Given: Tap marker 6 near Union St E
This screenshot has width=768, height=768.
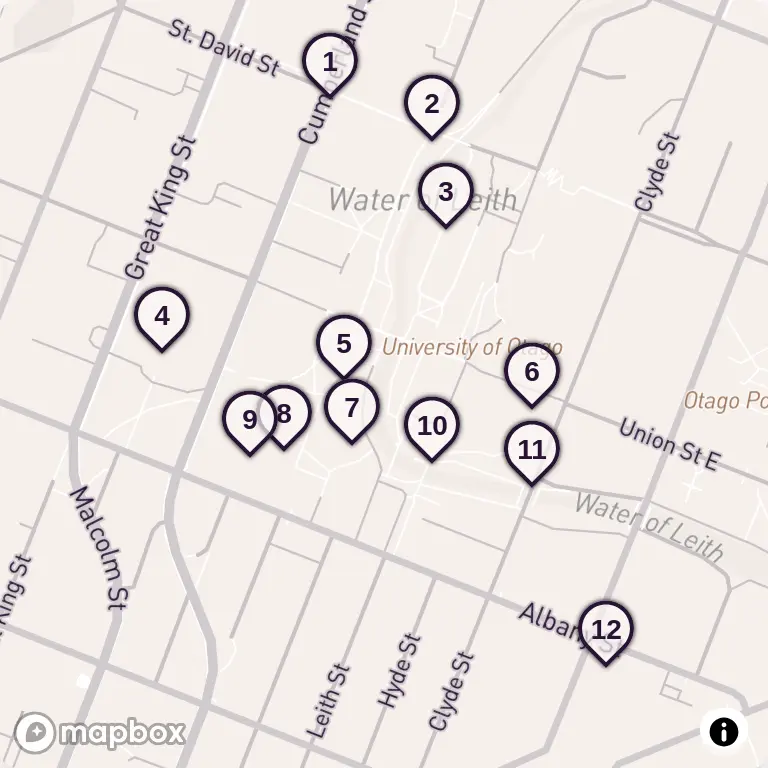Looking at the screenshot, I should pos(531,371).
